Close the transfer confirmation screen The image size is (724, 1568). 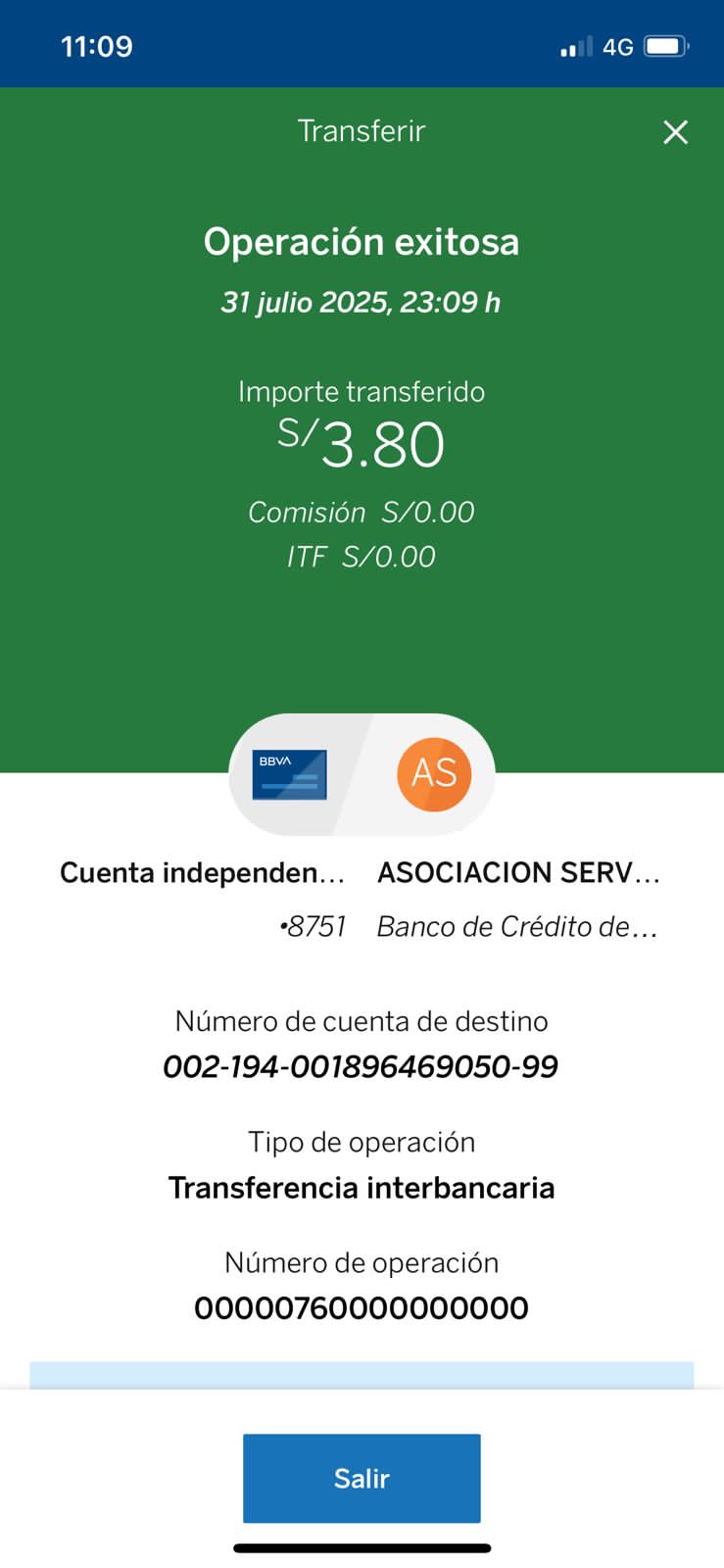675,132
